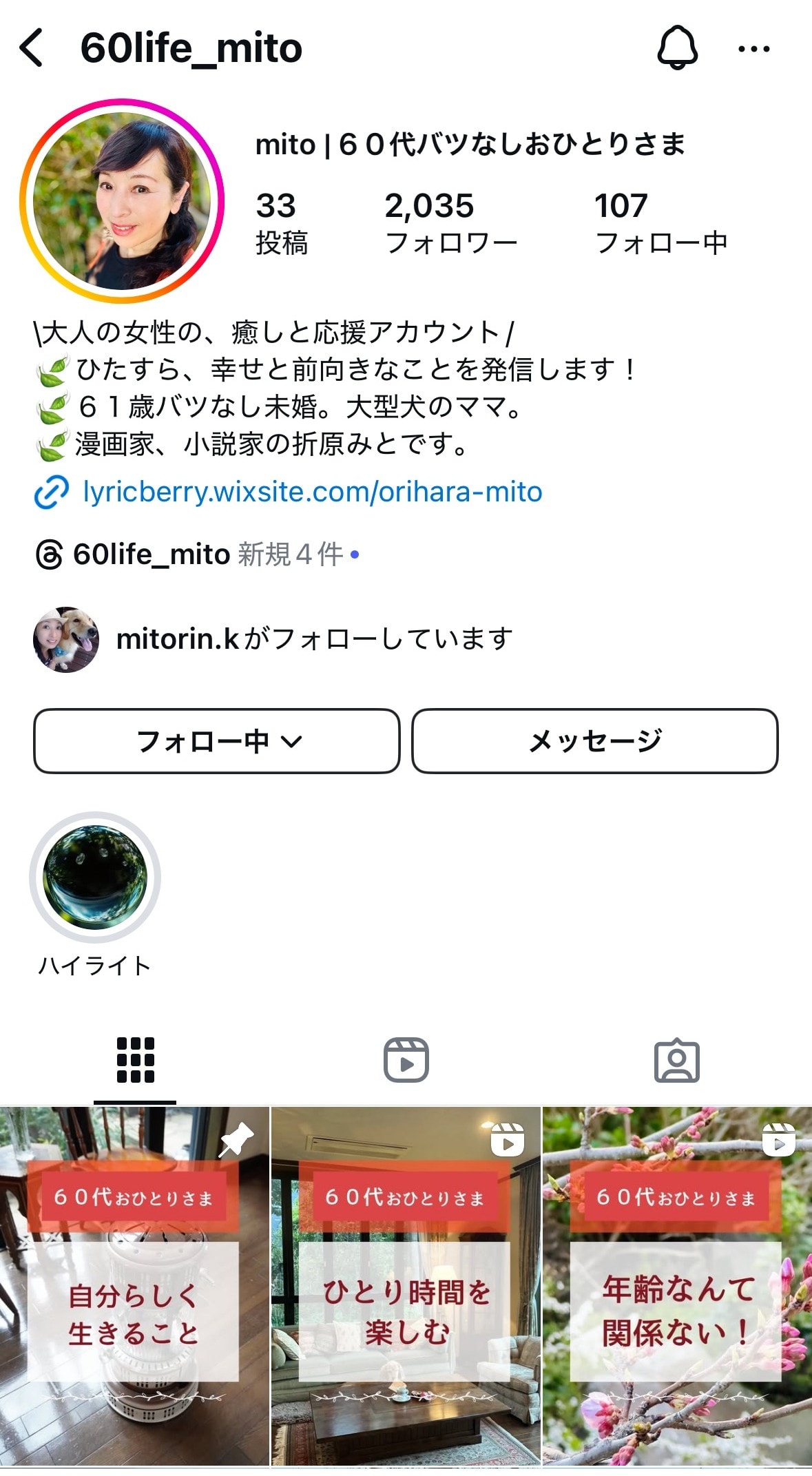Open the 2,035 フォロワー list
Image resolution: width=812 pixels, height=1476 pixels.
tap(450, 224)
